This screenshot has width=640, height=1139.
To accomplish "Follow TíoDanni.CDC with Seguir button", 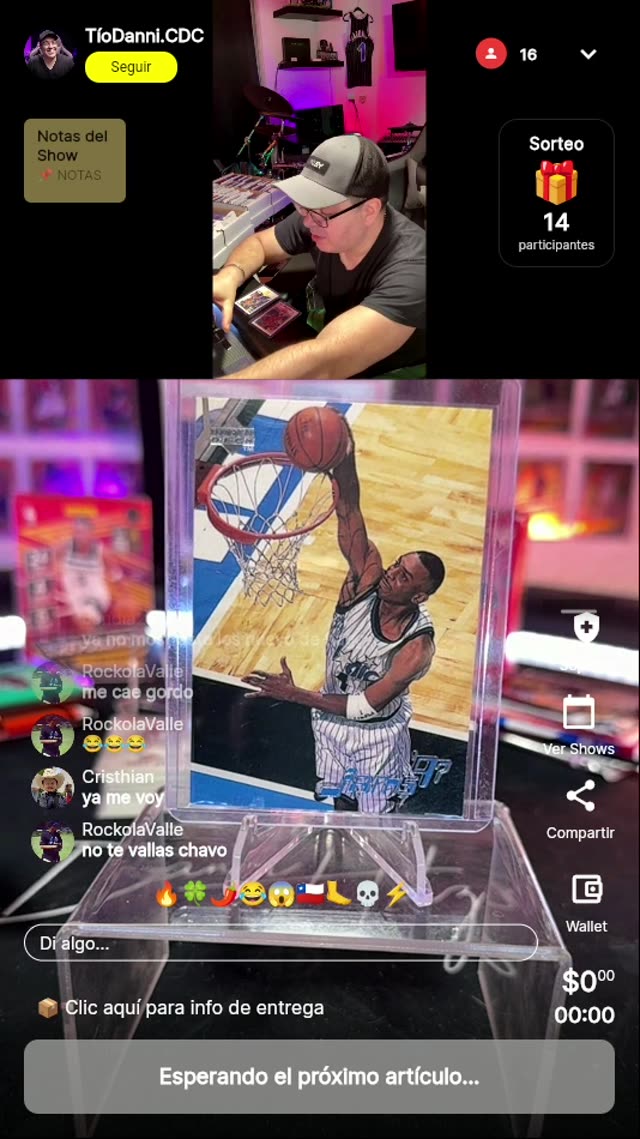I will point(131,67).
